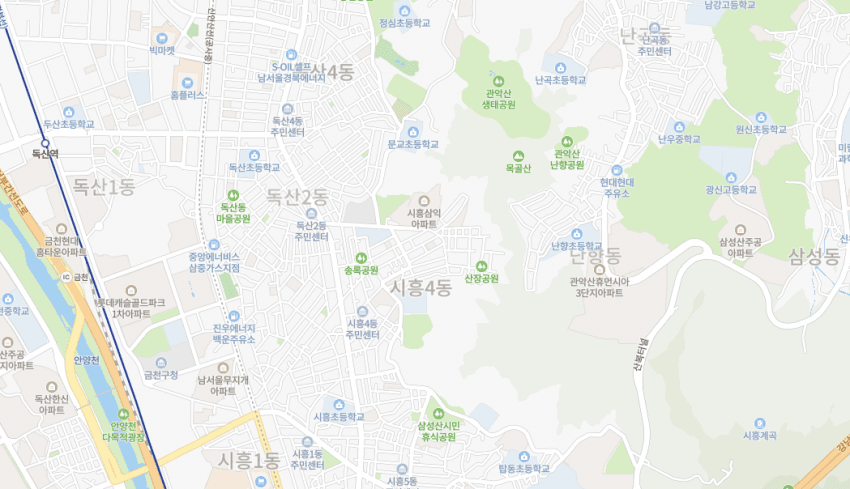Select the 관악산 생태공원 park marker
Screen dimensions: 850x489
pyautogui.click(x=498, y=81)
